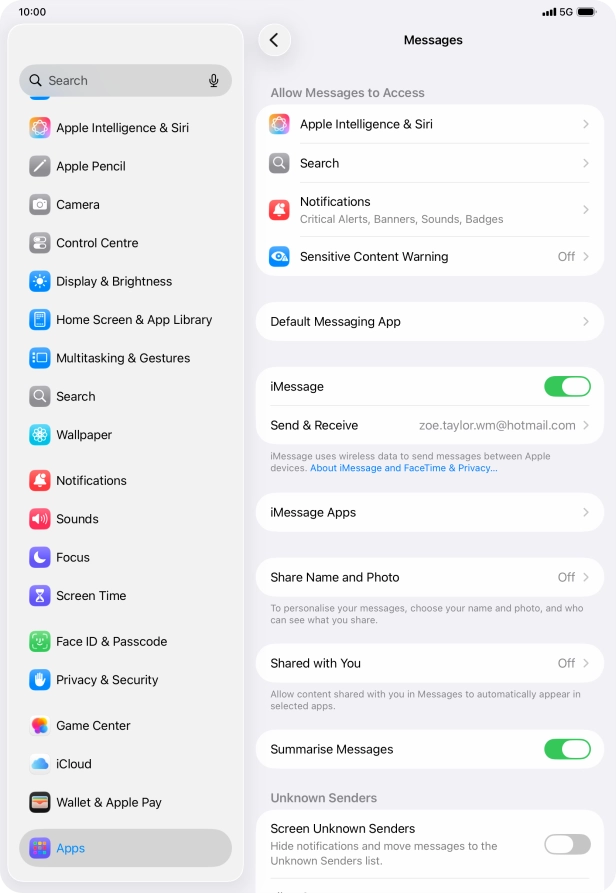Open Share Name and Photo
Image resolution: width=616 pixels, height=893 pixels.
click(430, 577)
